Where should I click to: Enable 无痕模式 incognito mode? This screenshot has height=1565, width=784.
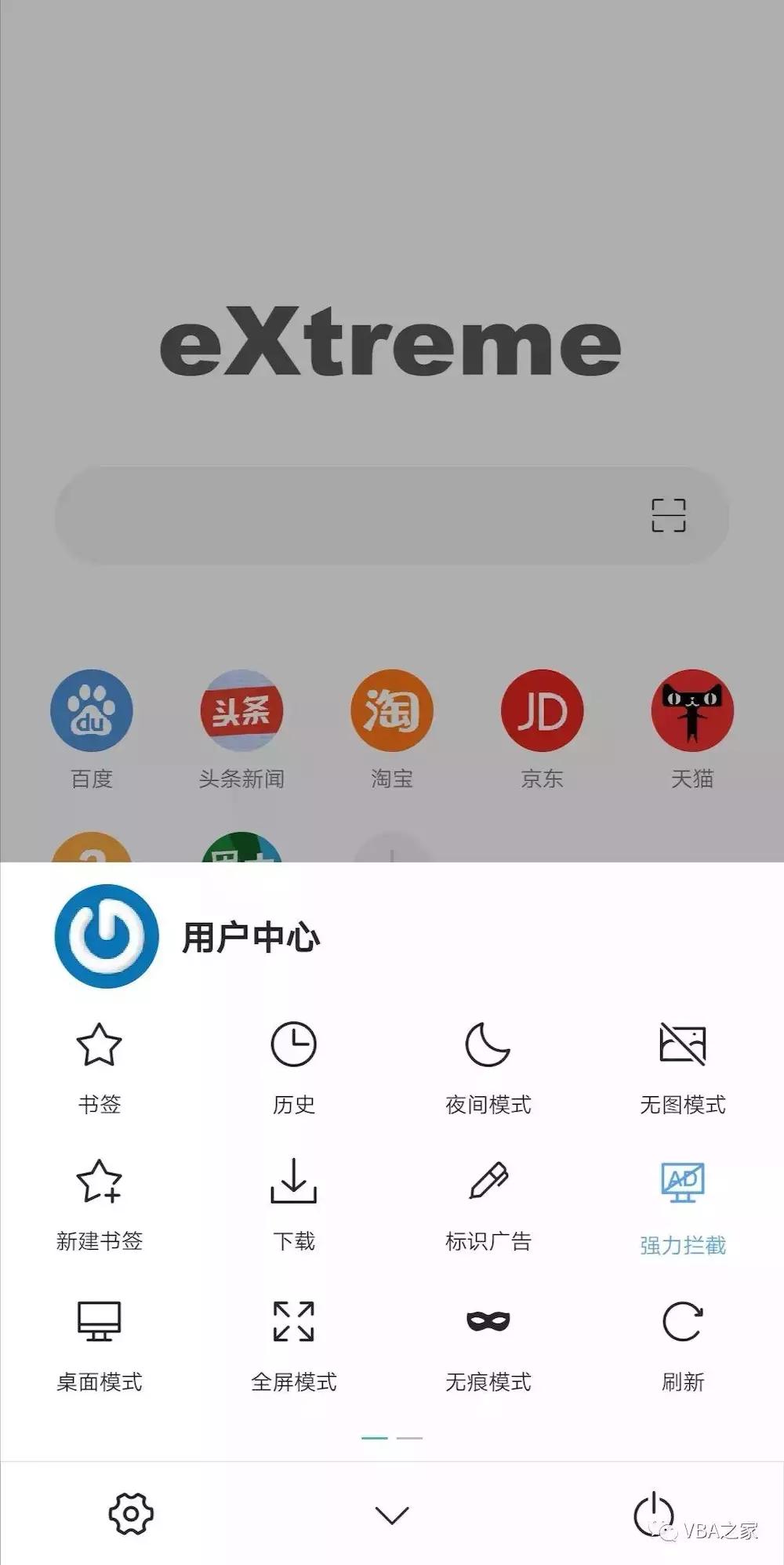click(x=488, y=1321)
